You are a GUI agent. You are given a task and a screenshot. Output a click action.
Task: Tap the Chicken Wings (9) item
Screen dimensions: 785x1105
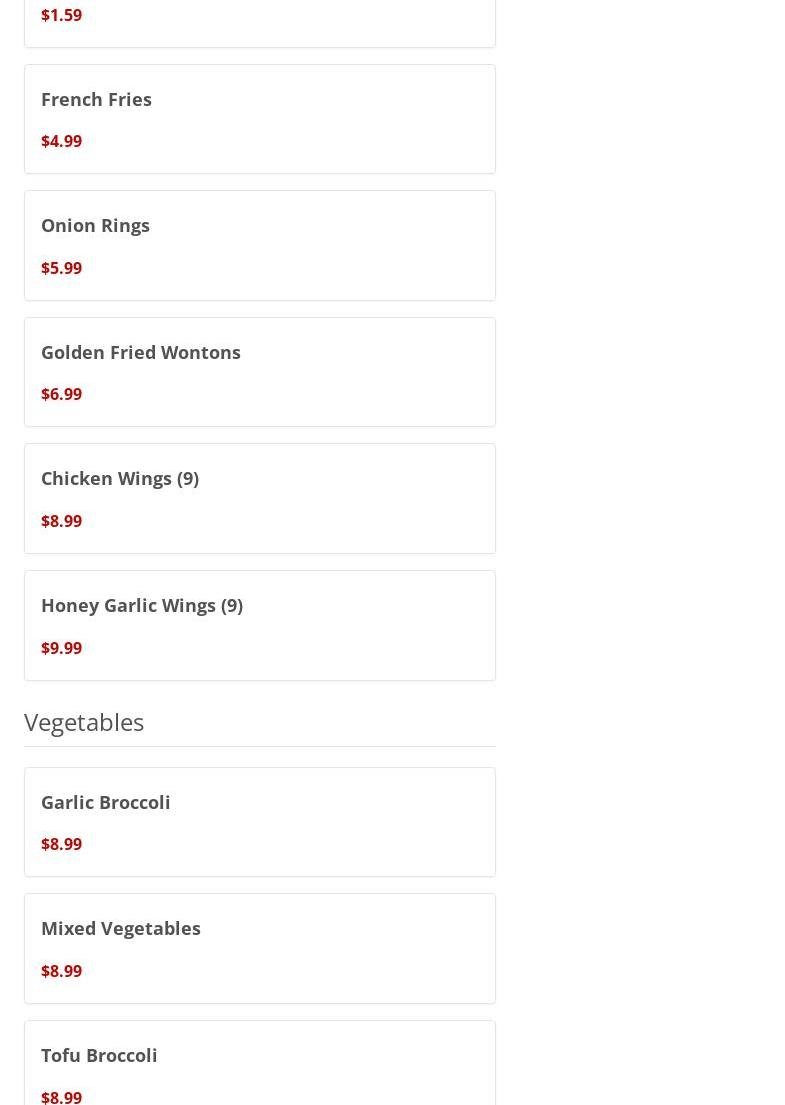click(259, 498)
